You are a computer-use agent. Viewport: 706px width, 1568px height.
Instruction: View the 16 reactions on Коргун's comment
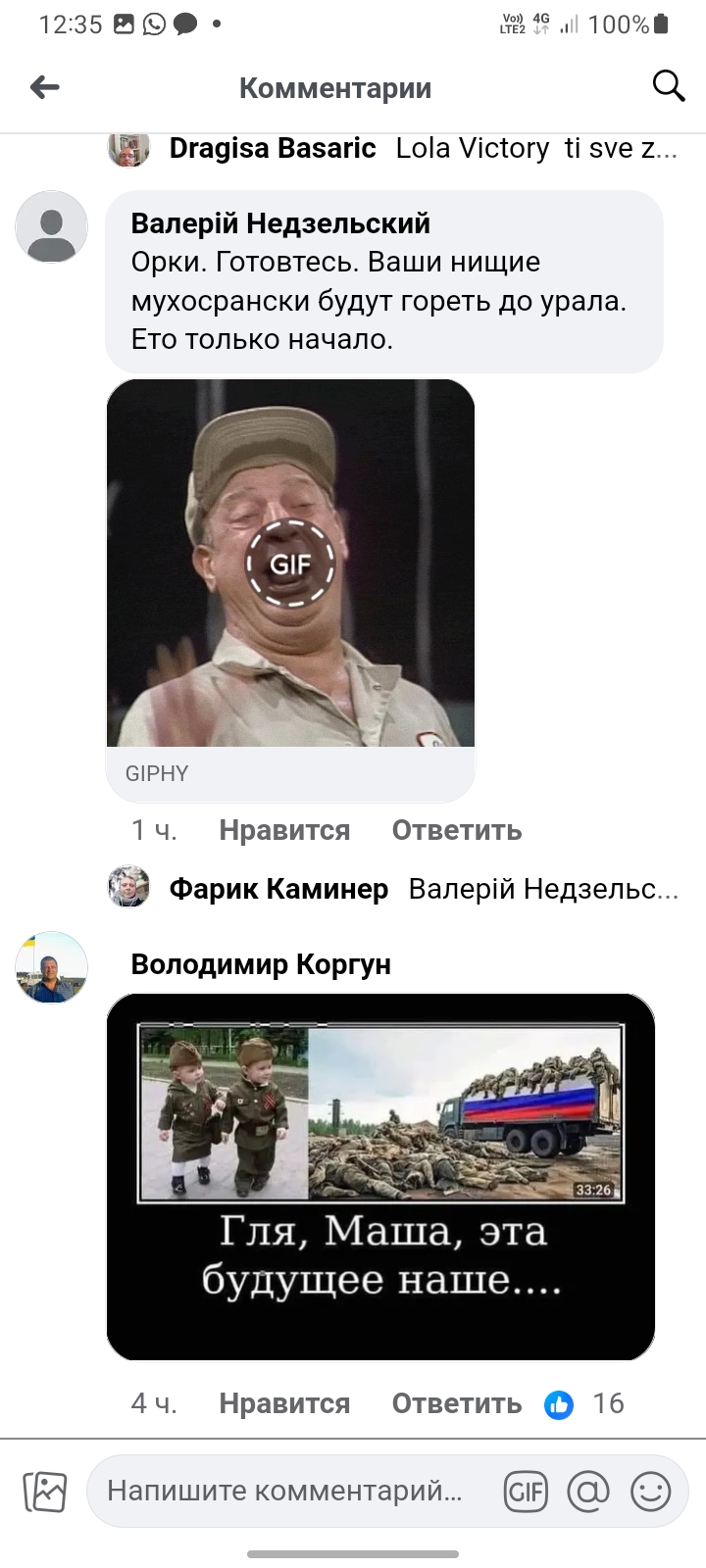[x=585, y=1403]
